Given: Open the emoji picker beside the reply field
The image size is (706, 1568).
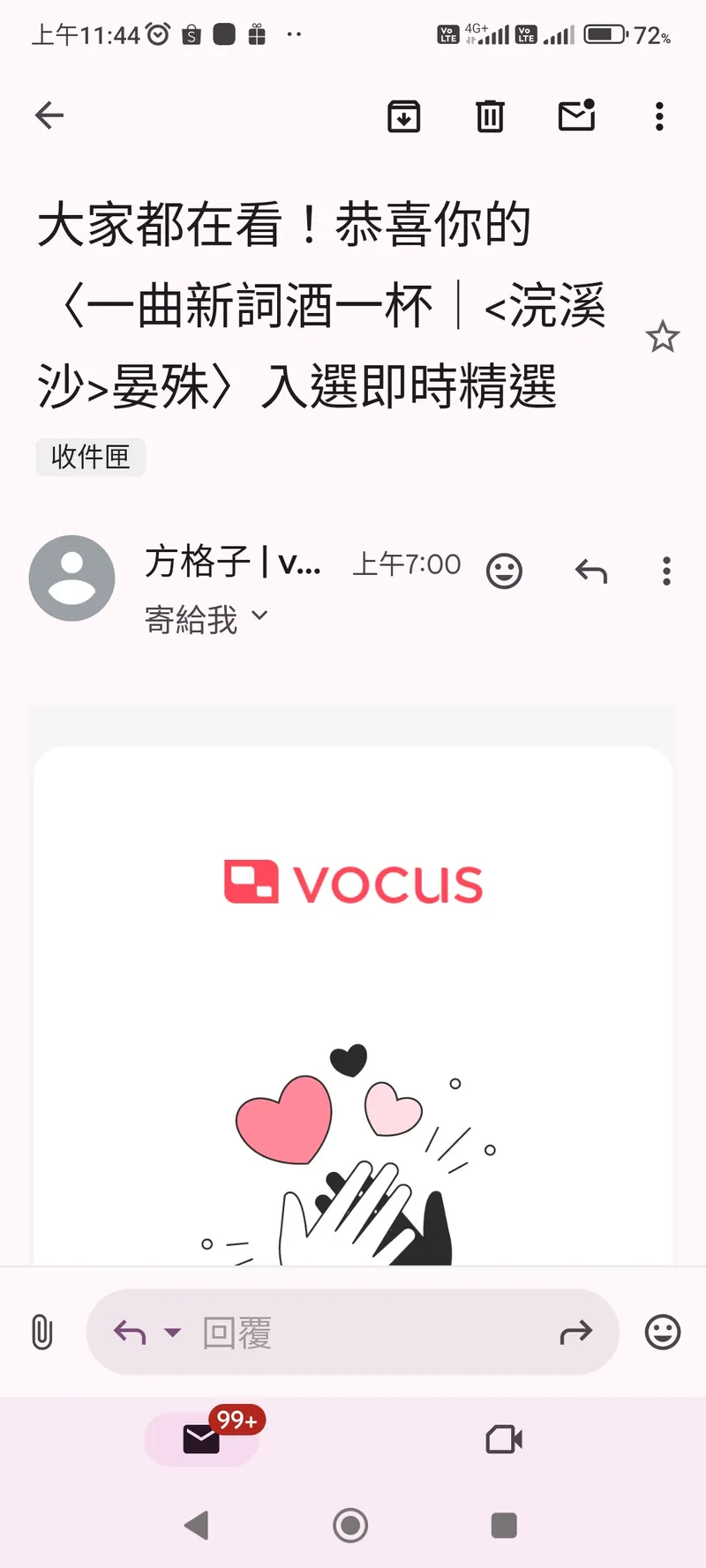Looking at the screenshot, I should (x=661, y=1332).
